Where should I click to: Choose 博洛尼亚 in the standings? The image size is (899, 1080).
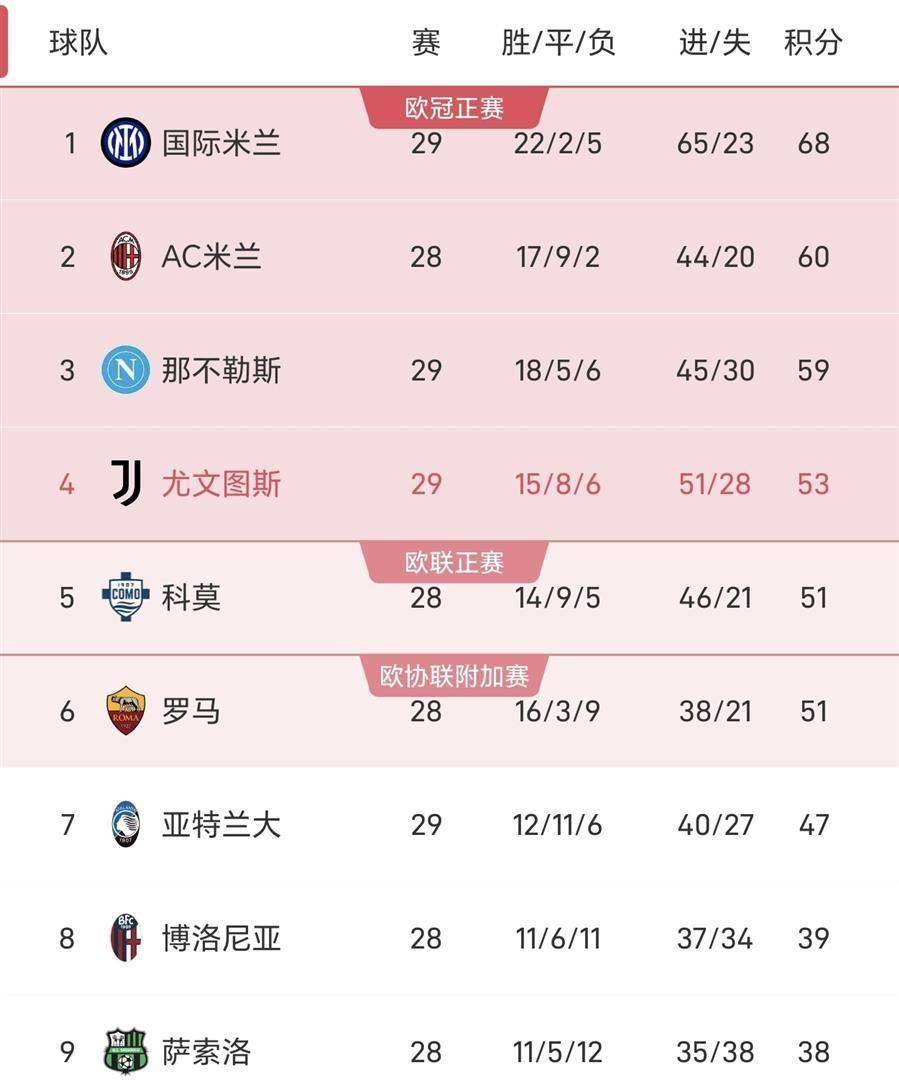221,938
